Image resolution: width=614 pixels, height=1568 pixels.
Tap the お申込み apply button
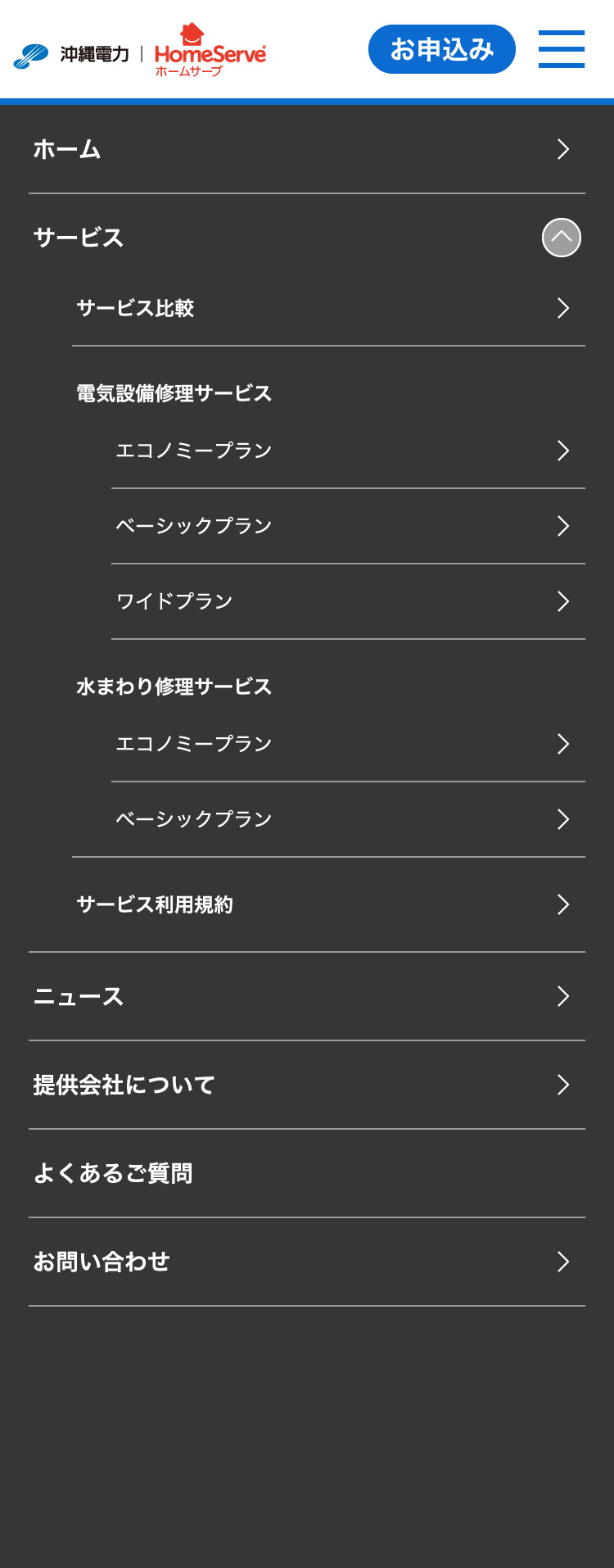(441, 49)
